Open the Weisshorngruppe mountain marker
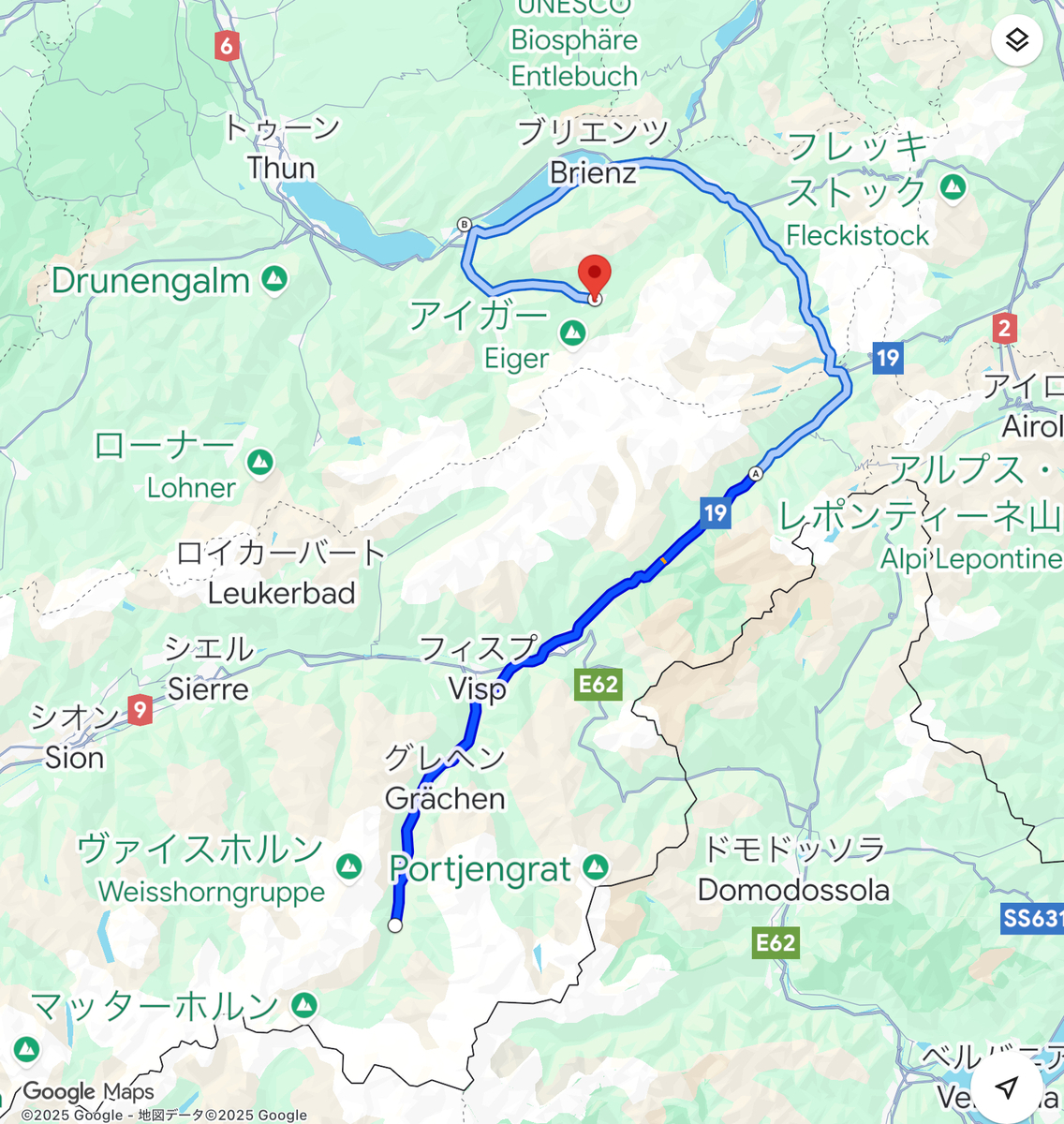The width and height of the screenshot is (1064, 1124). (349, 866)
